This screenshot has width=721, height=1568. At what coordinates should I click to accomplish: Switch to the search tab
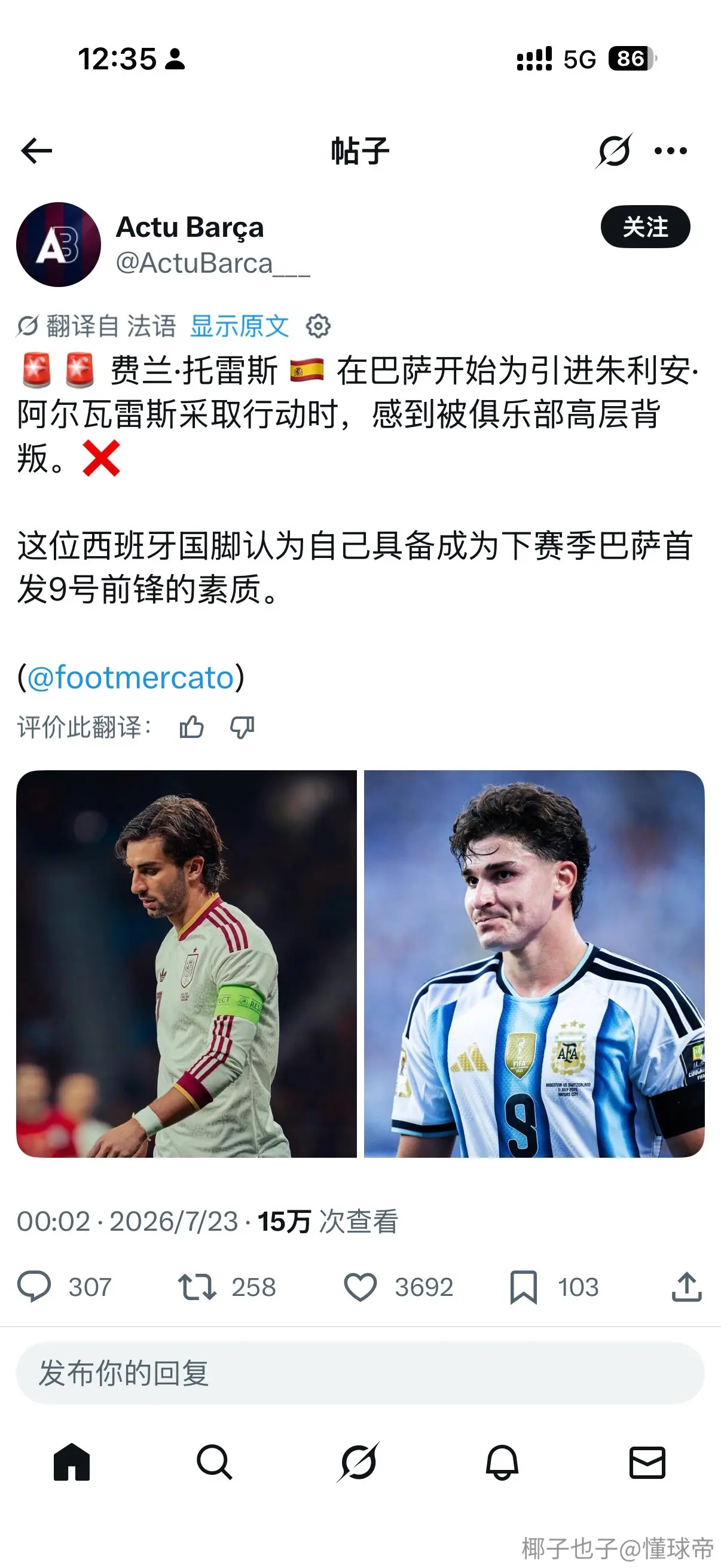215,1462
